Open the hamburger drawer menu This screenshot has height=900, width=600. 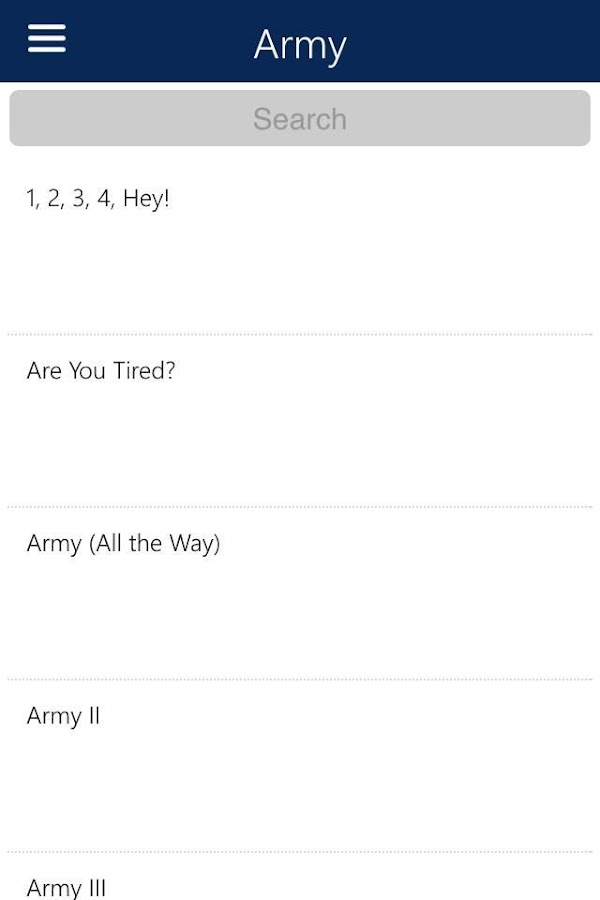(x=46, y=40)
